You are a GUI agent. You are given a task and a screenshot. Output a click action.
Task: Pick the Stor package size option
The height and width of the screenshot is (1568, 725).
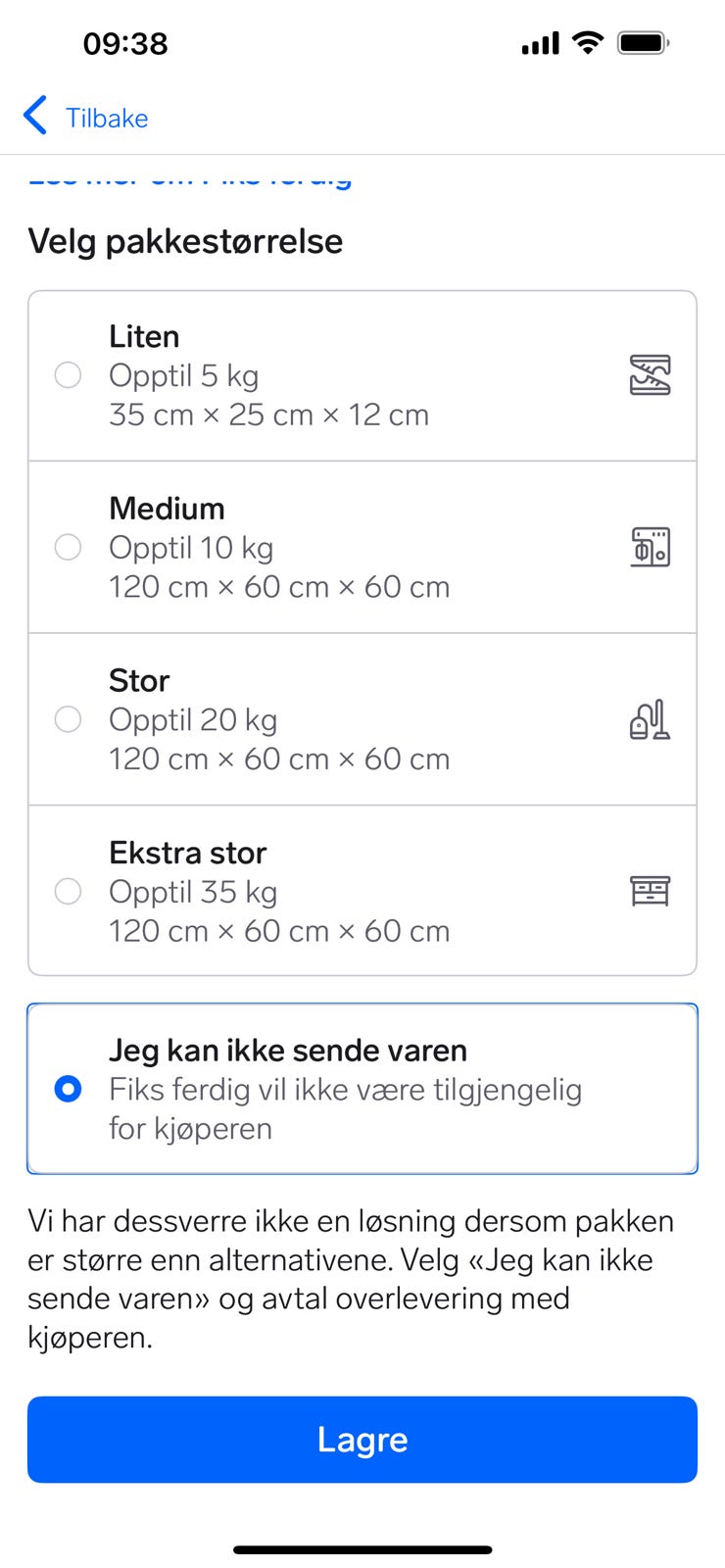pyautogui.click(x=68, y=719)
